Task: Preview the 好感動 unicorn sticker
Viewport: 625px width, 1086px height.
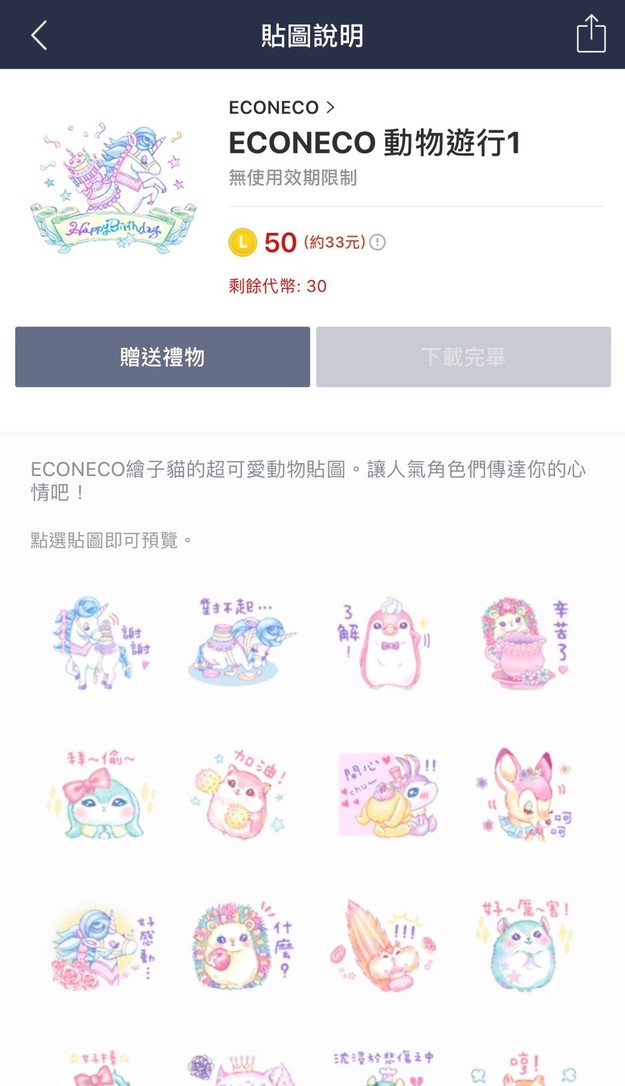Action: [100, 945]
